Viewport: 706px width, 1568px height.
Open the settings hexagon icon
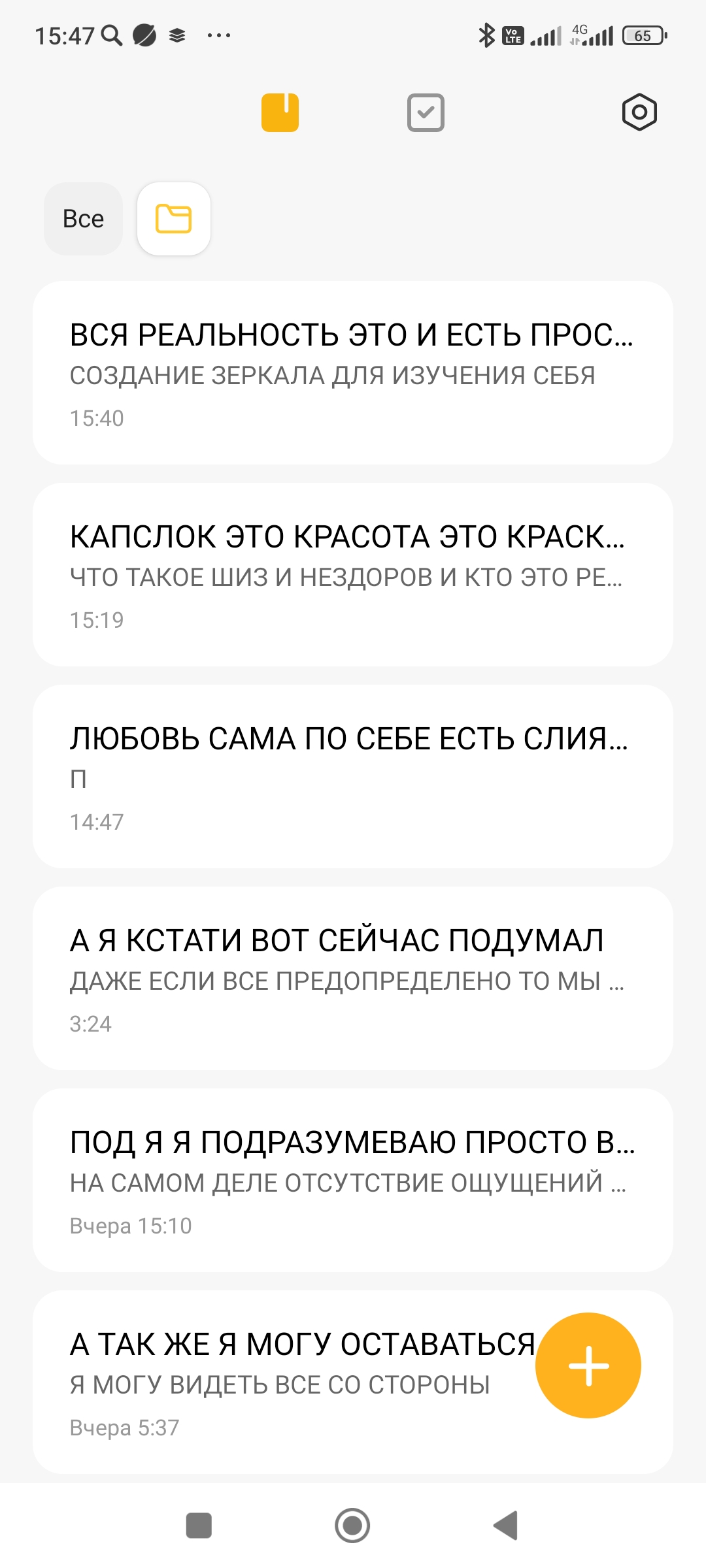tap(639, 112)
